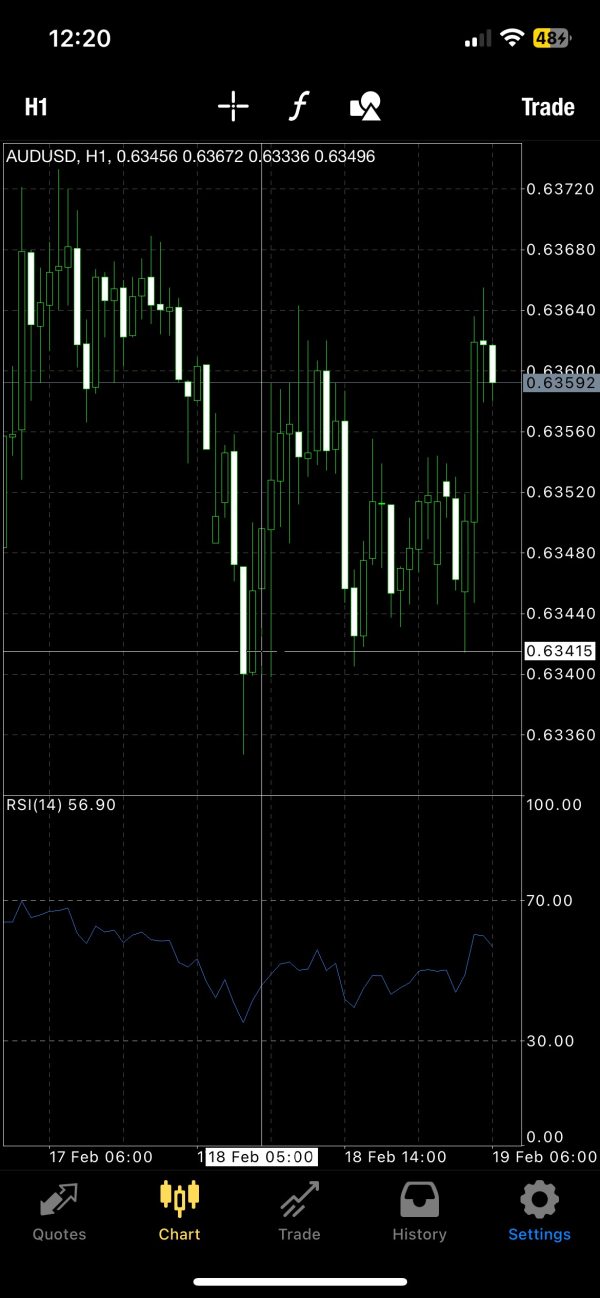This screenshot has width=600, height=1298.
Task: Toggle the crosshair tool
Action: coord(233,106)
